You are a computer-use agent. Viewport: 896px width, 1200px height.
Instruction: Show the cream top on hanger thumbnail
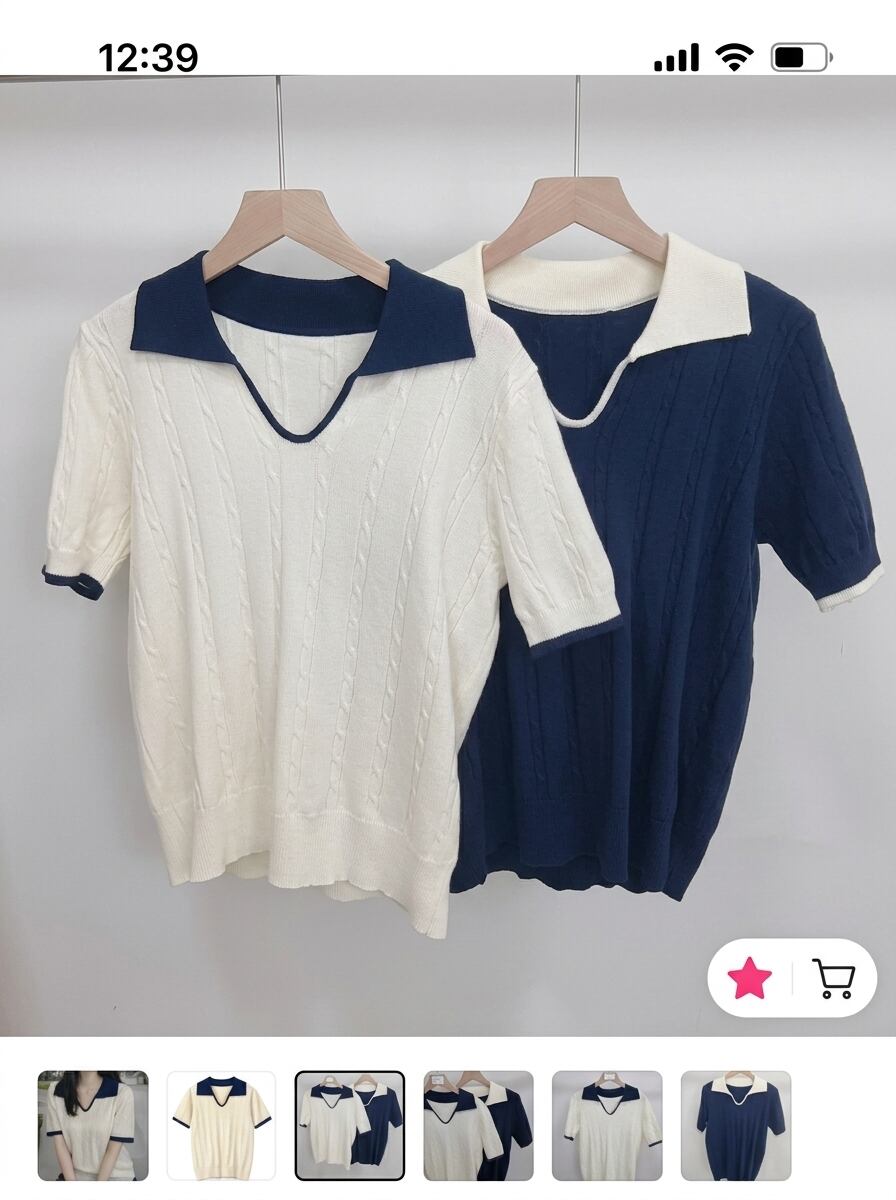[x=607, y=1125]
